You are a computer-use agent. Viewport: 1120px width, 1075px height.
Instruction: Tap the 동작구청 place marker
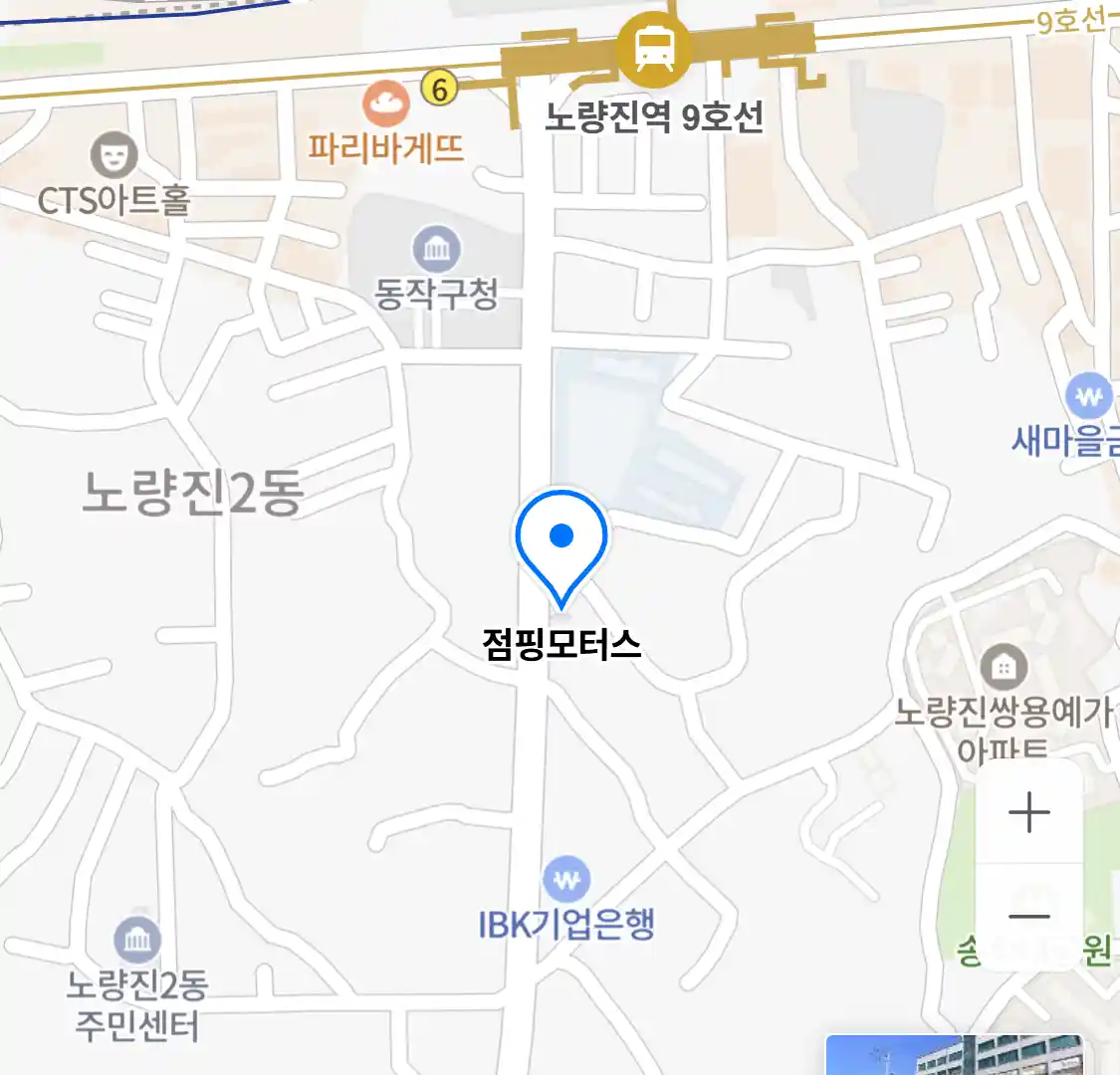[x=436, y=249]
